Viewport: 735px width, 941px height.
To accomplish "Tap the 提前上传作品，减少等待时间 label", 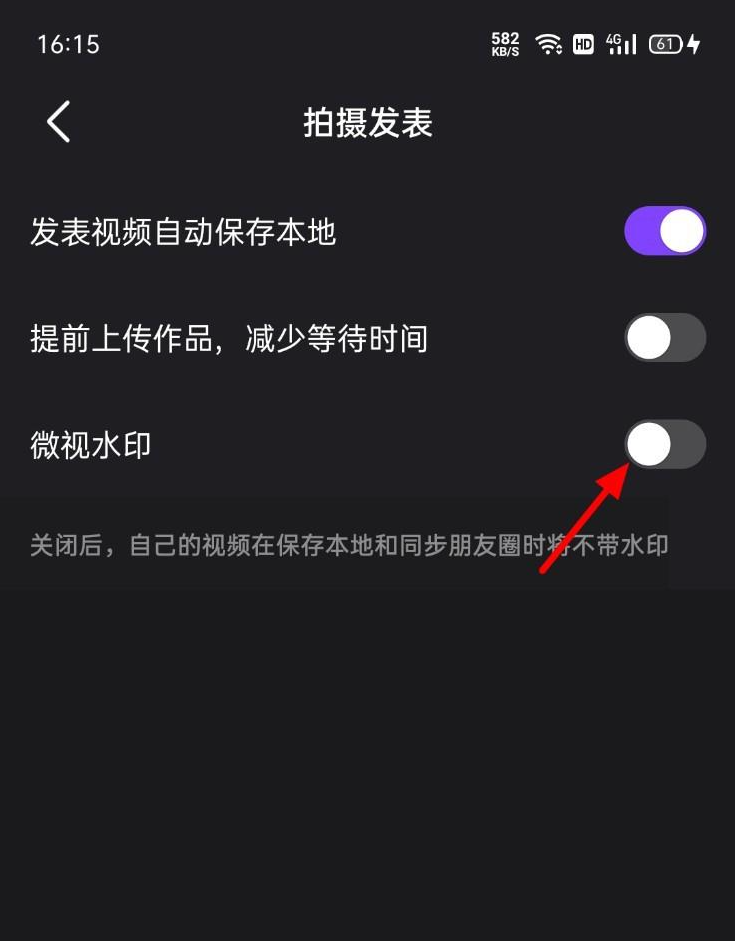I will (x=228, y=337).
